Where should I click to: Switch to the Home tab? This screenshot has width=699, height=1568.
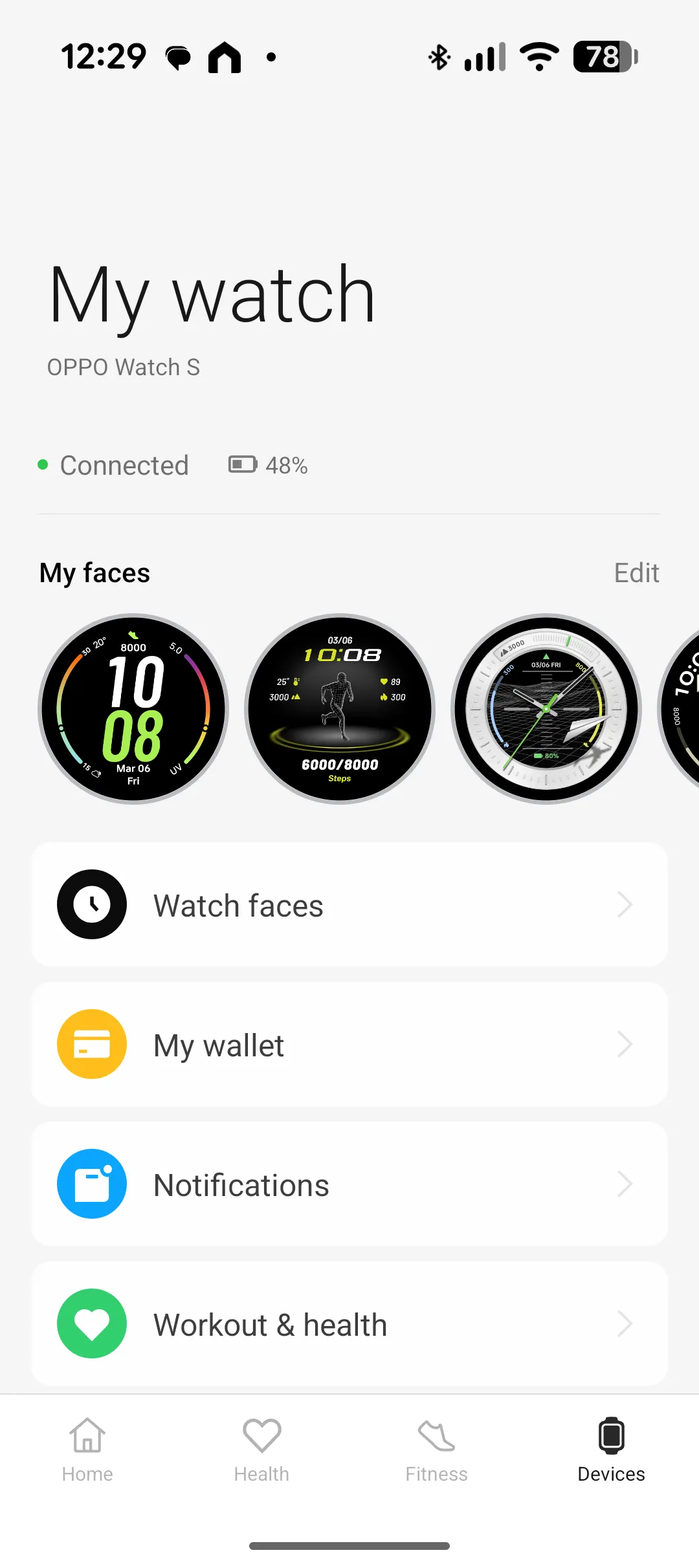click(x=87, y=1450)
